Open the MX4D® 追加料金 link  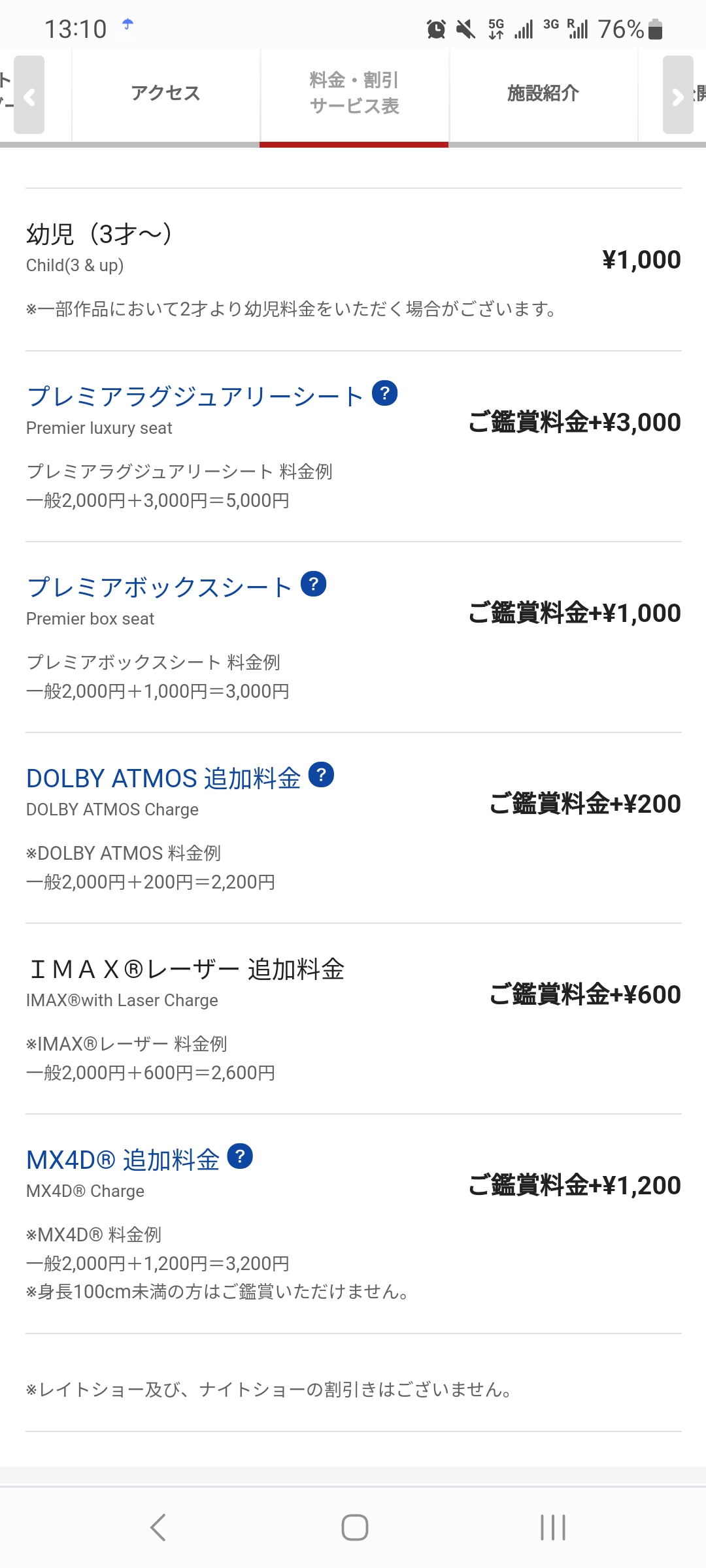click(x=123, y=1160)
